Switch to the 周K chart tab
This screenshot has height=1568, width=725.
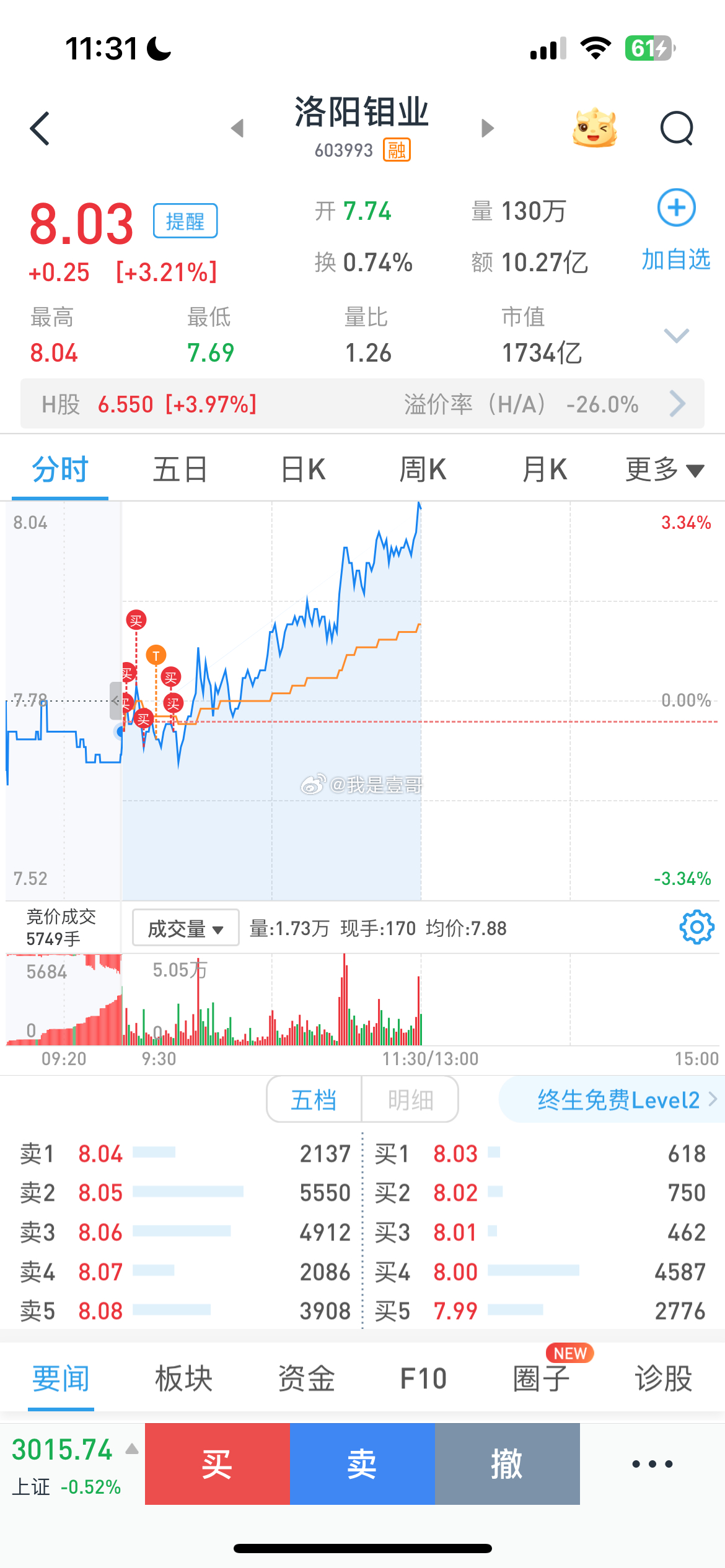(x=423, y=469)
